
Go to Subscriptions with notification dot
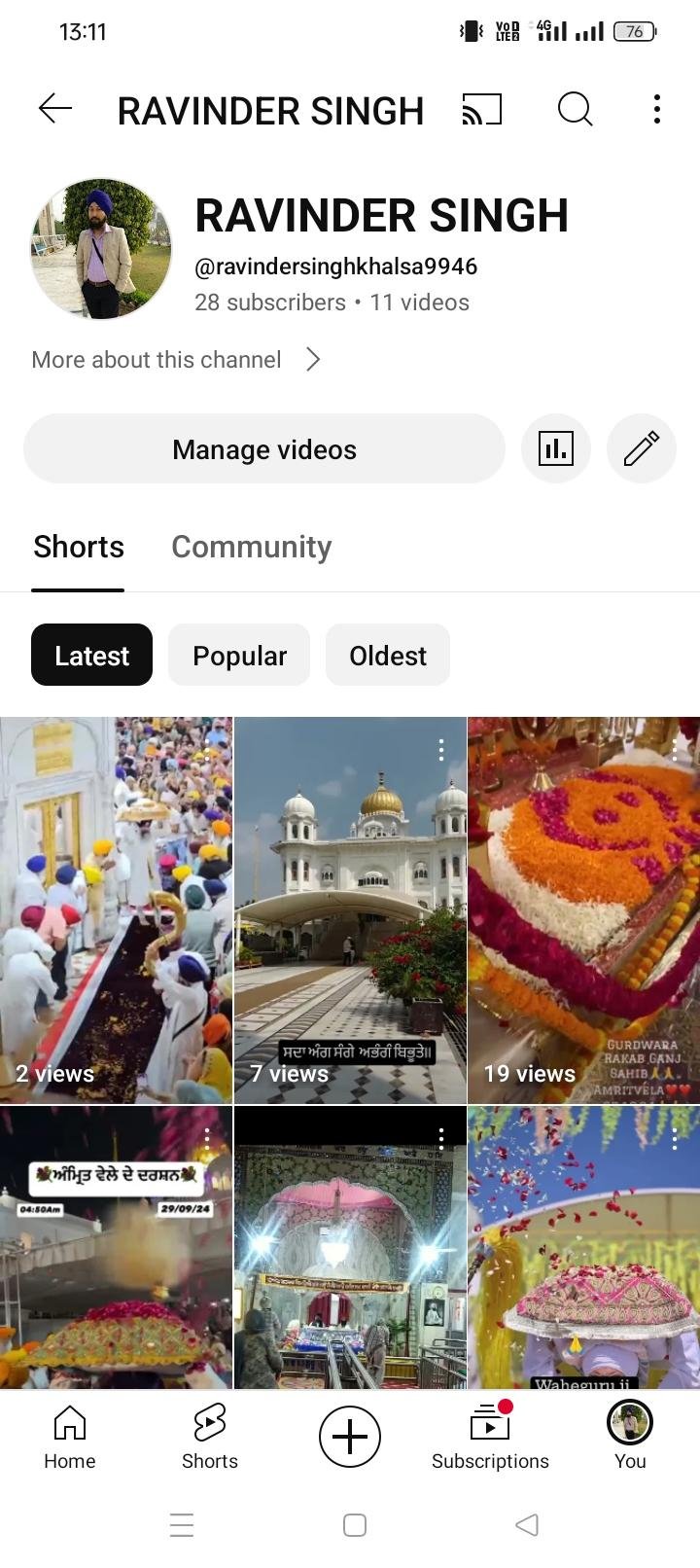tap(490, 1438)
